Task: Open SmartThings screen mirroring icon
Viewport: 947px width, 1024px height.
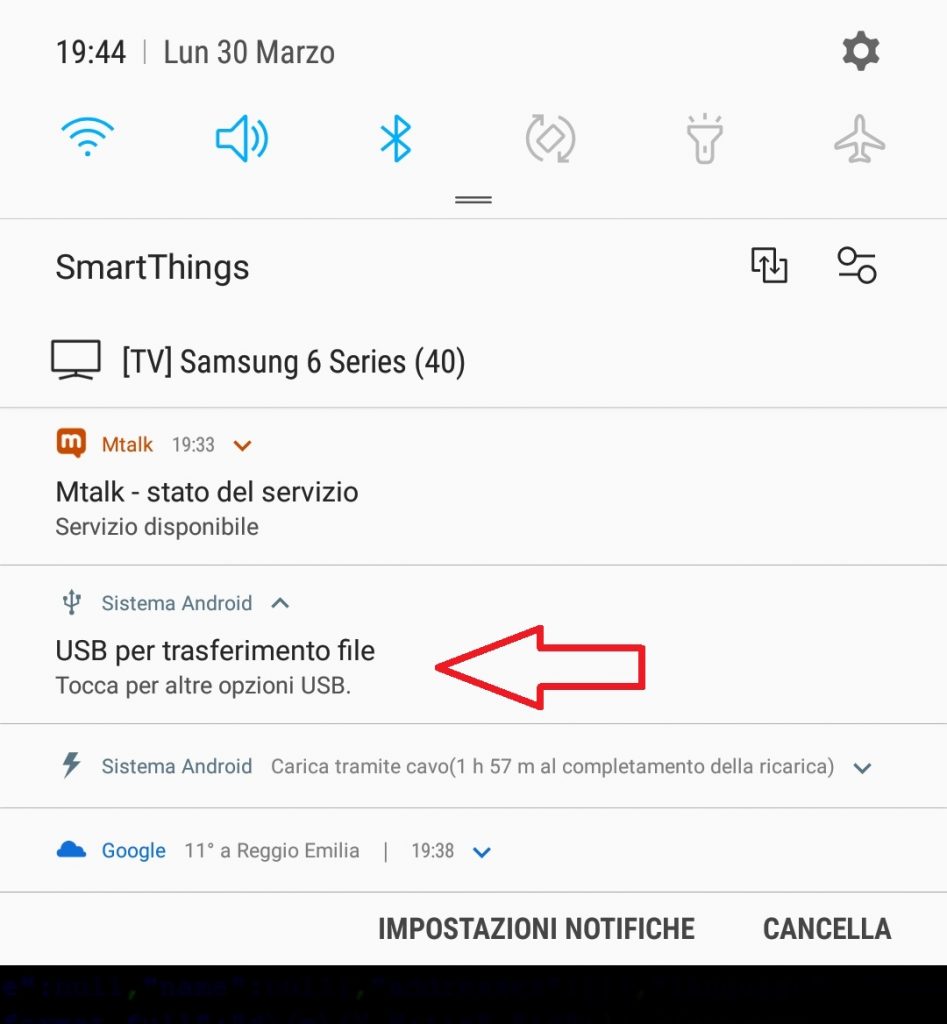Action: coord(769,265)
